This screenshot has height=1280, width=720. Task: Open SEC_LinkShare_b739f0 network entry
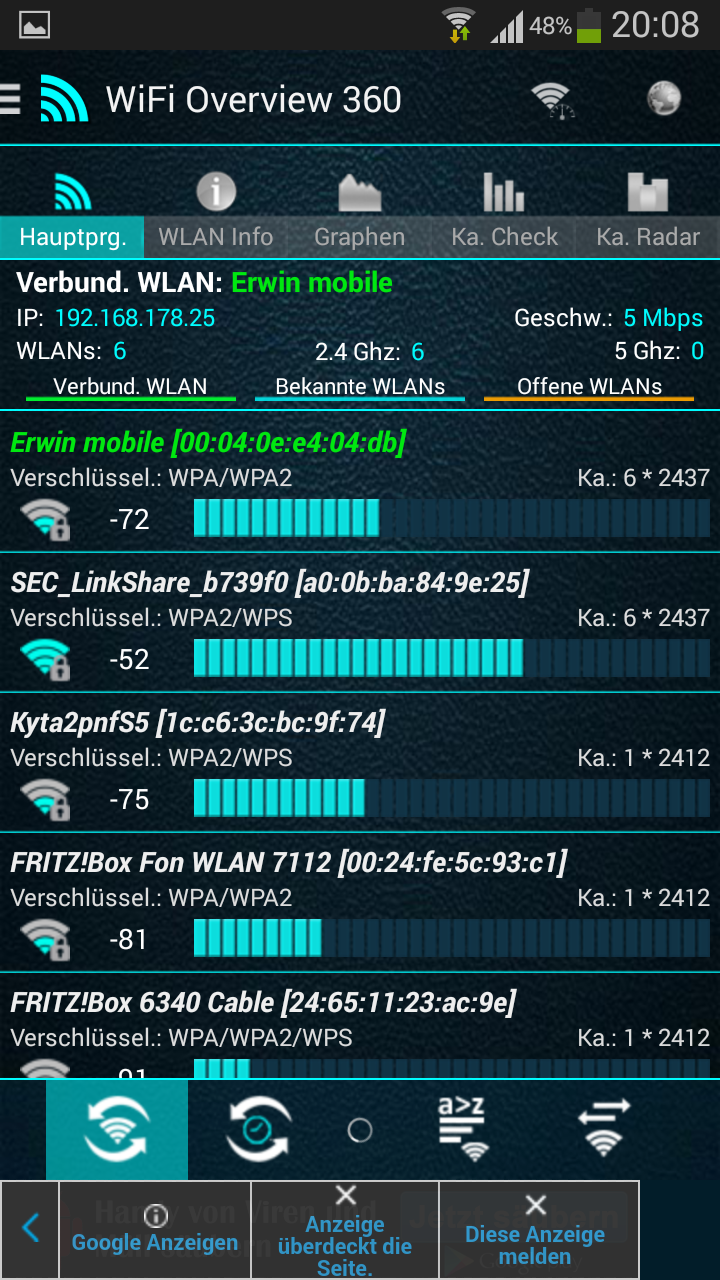point(360,622)
